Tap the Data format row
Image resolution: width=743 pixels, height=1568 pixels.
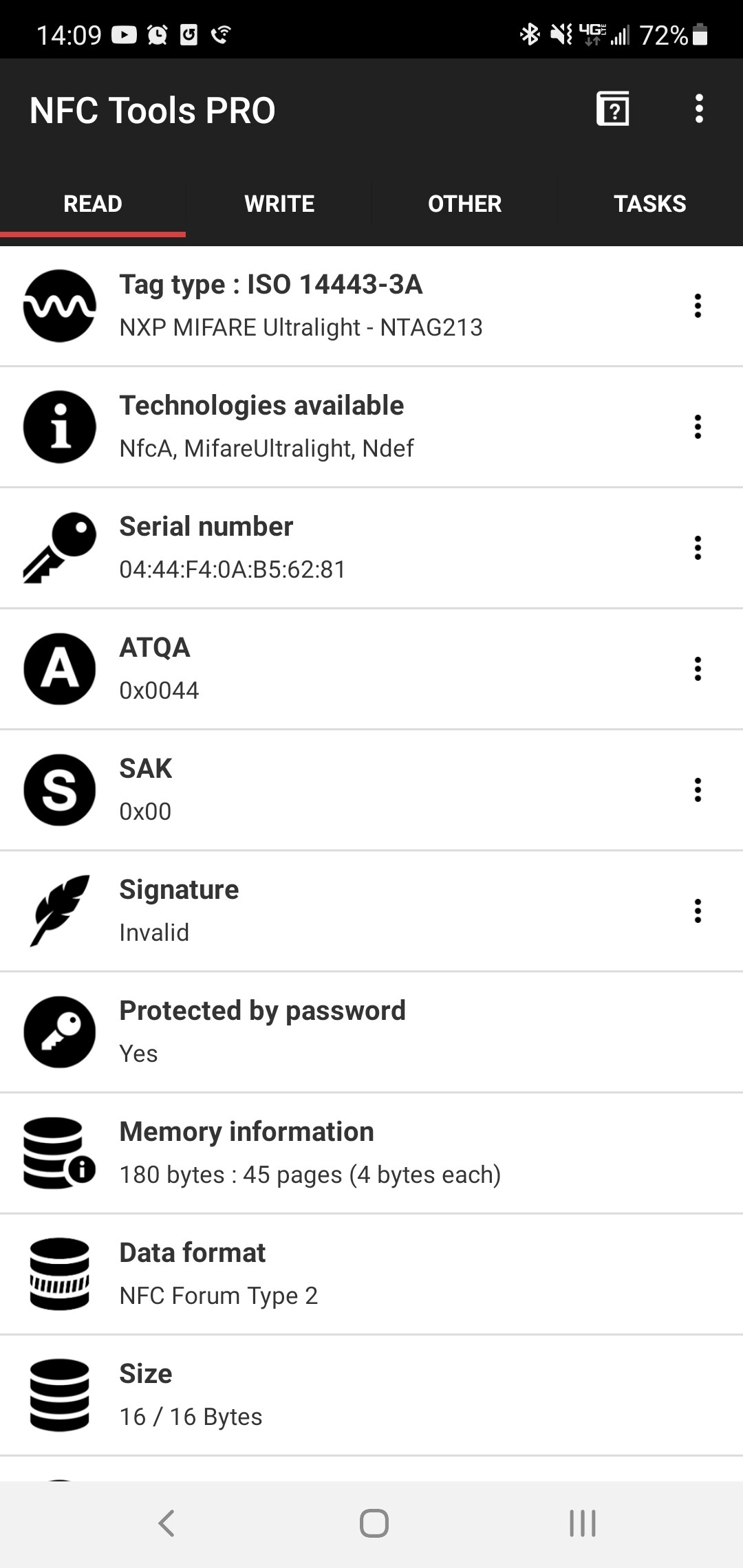(x=371, y=1274)
